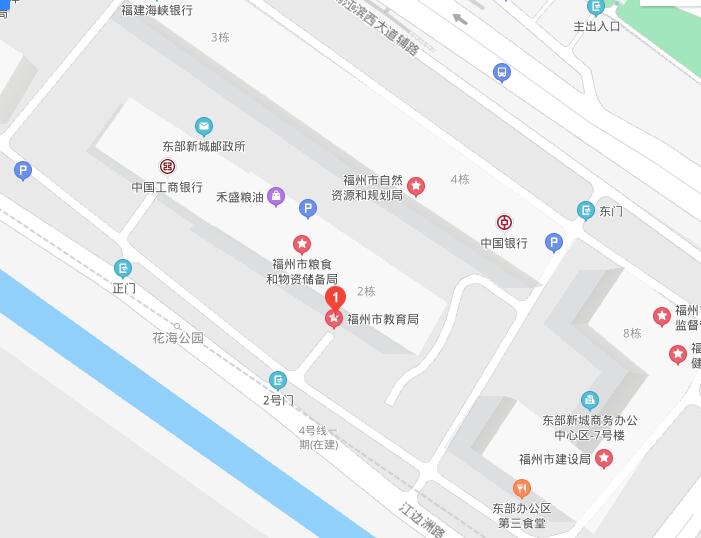The height and width of the screenshot is (538, 701).
Task: Open the 2号门 gate marker
Action: (x=278, y=379)
